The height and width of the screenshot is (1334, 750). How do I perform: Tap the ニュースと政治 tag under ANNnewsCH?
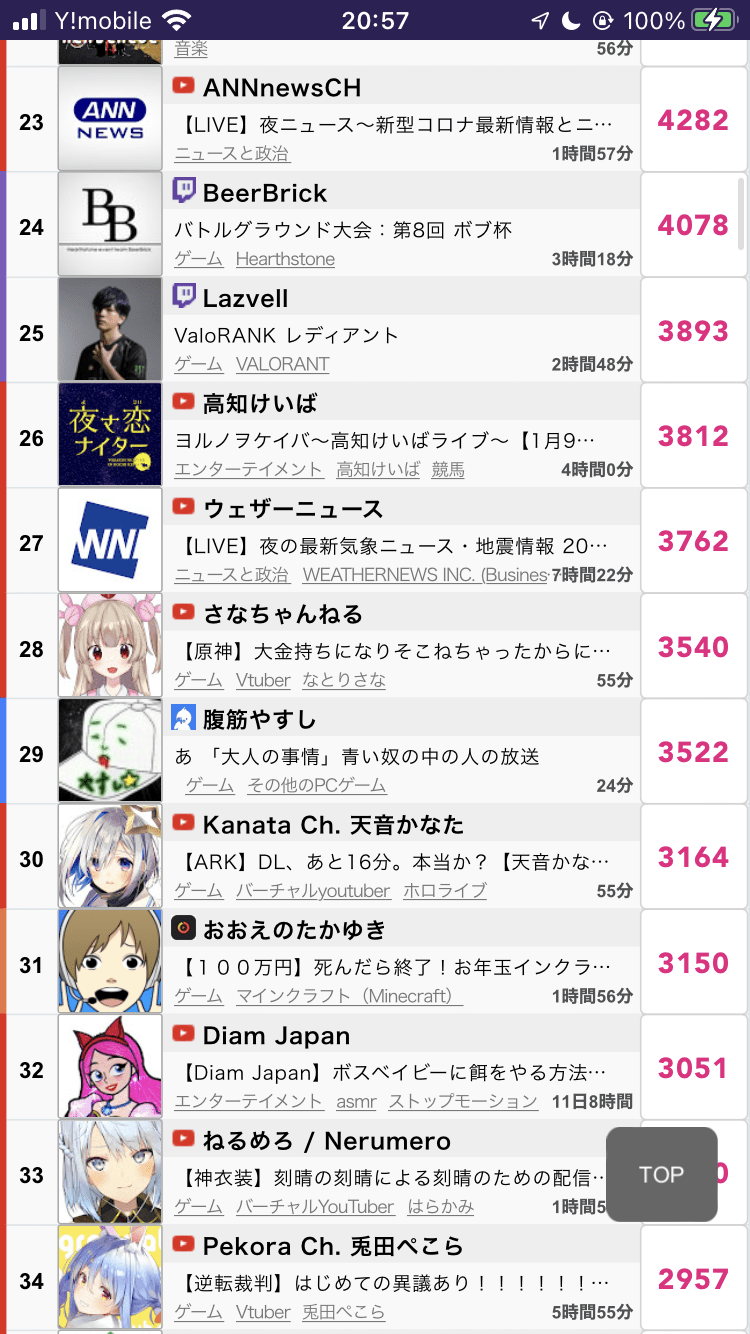point(232,154)
